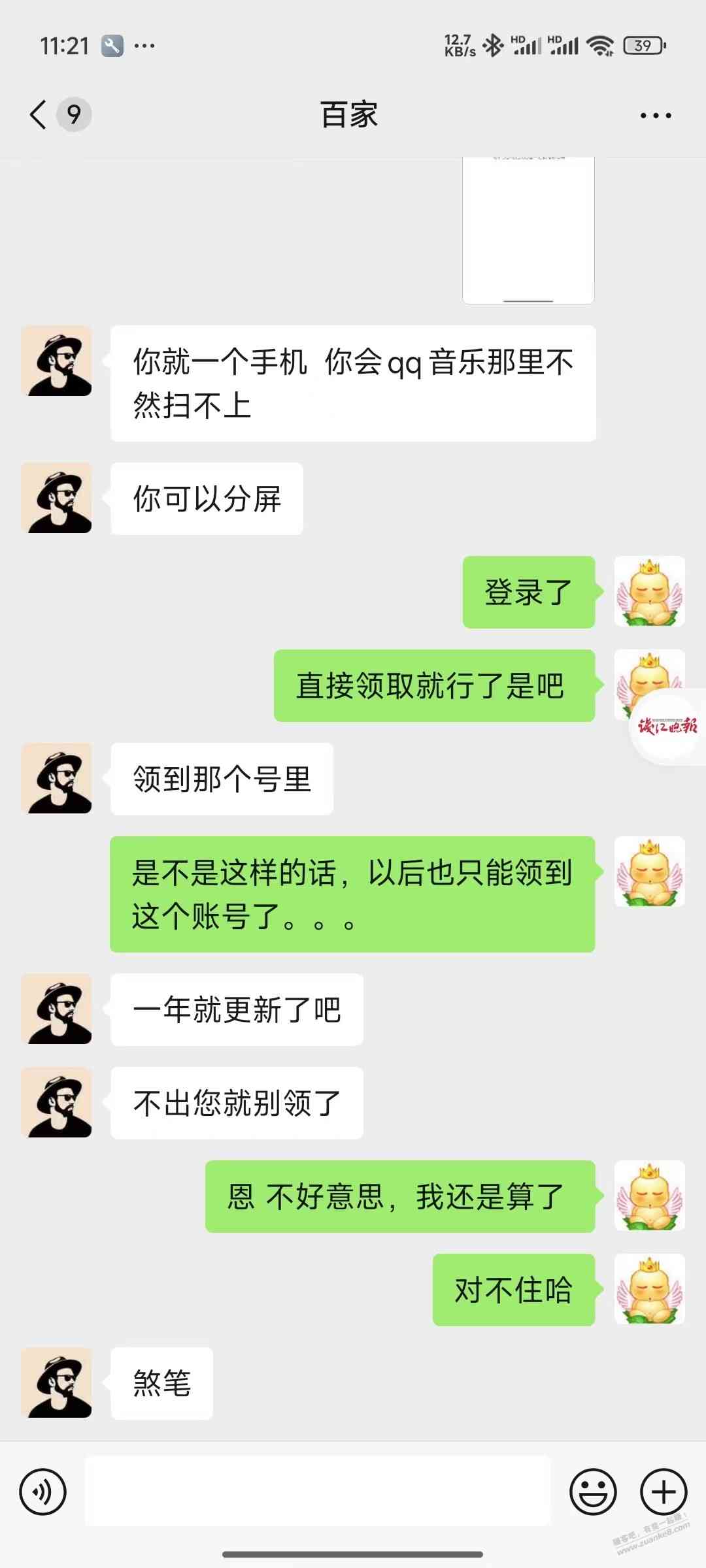Open the plus attachments menu

663,1492
